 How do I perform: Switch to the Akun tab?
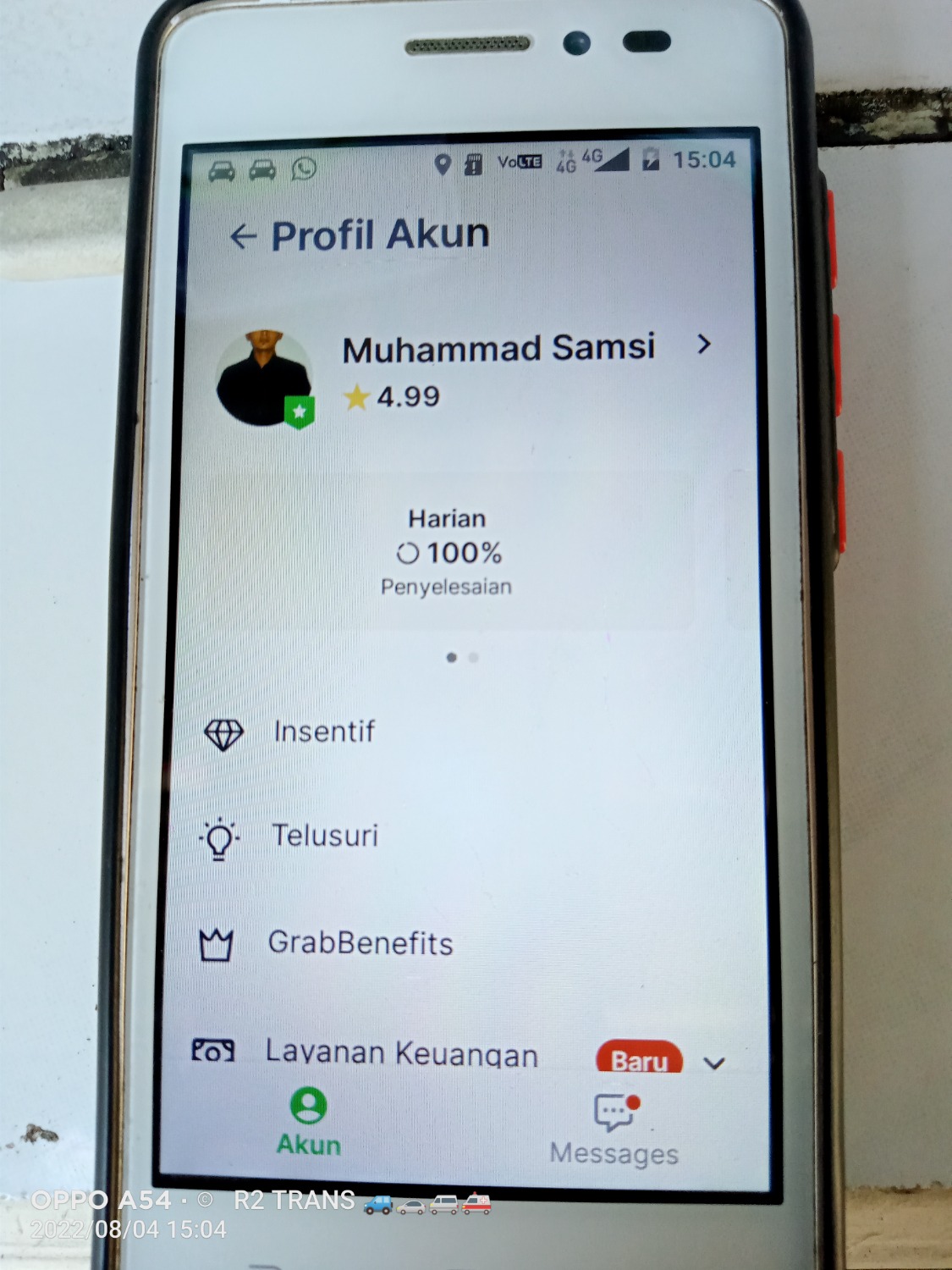309,1123
